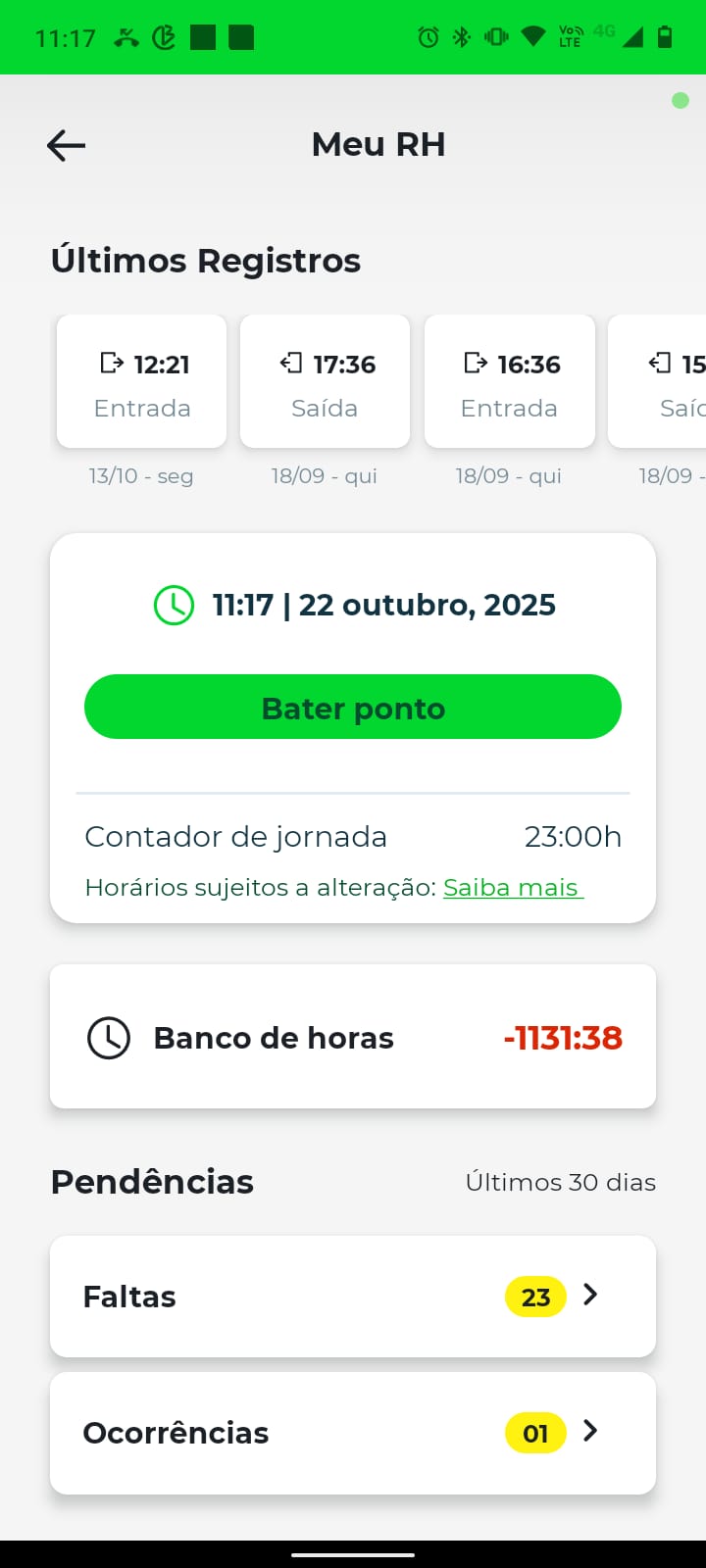Tap the green Bater ponto button
This screenshot has height=1568, width=706.
(x=353, y=708)
